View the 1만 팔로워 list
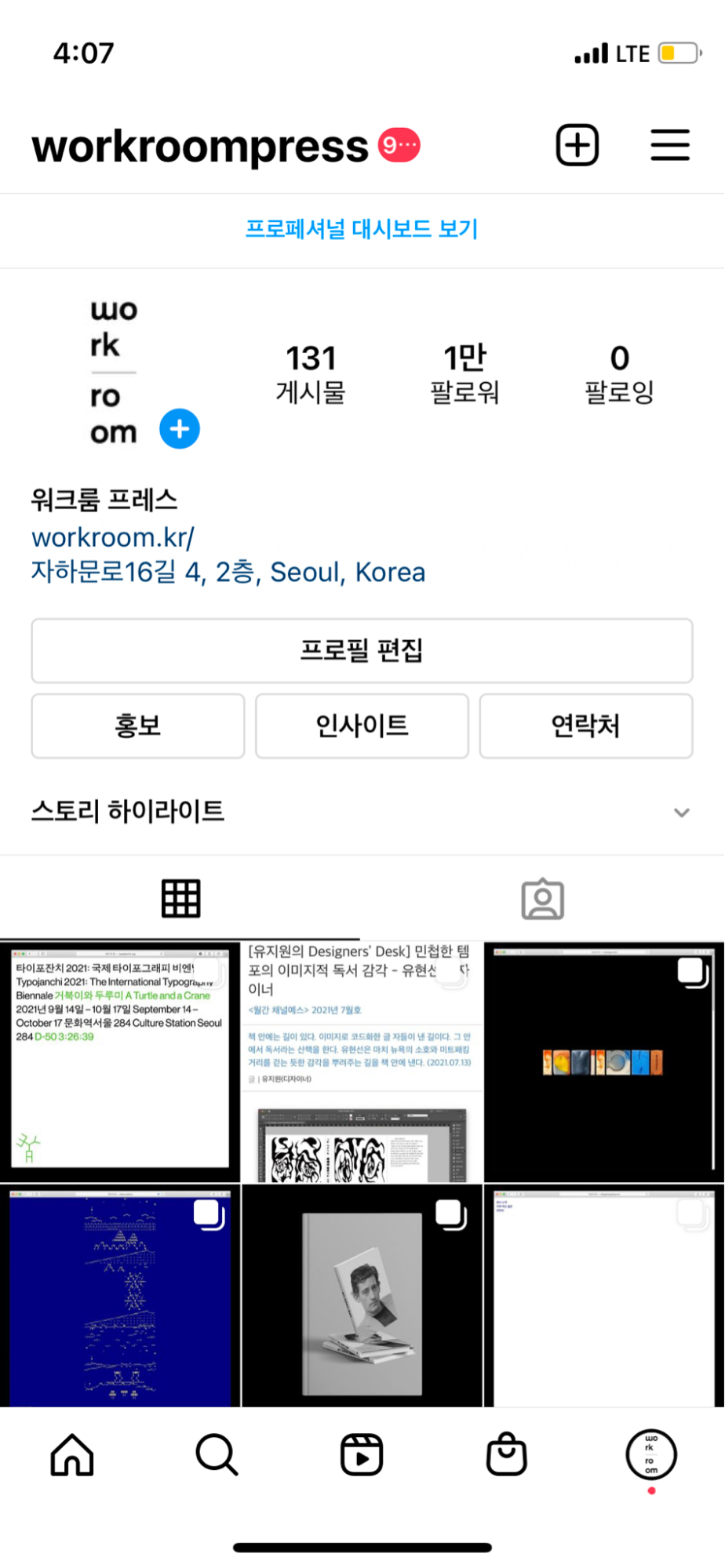725x1568 pixels. point(465,373)
